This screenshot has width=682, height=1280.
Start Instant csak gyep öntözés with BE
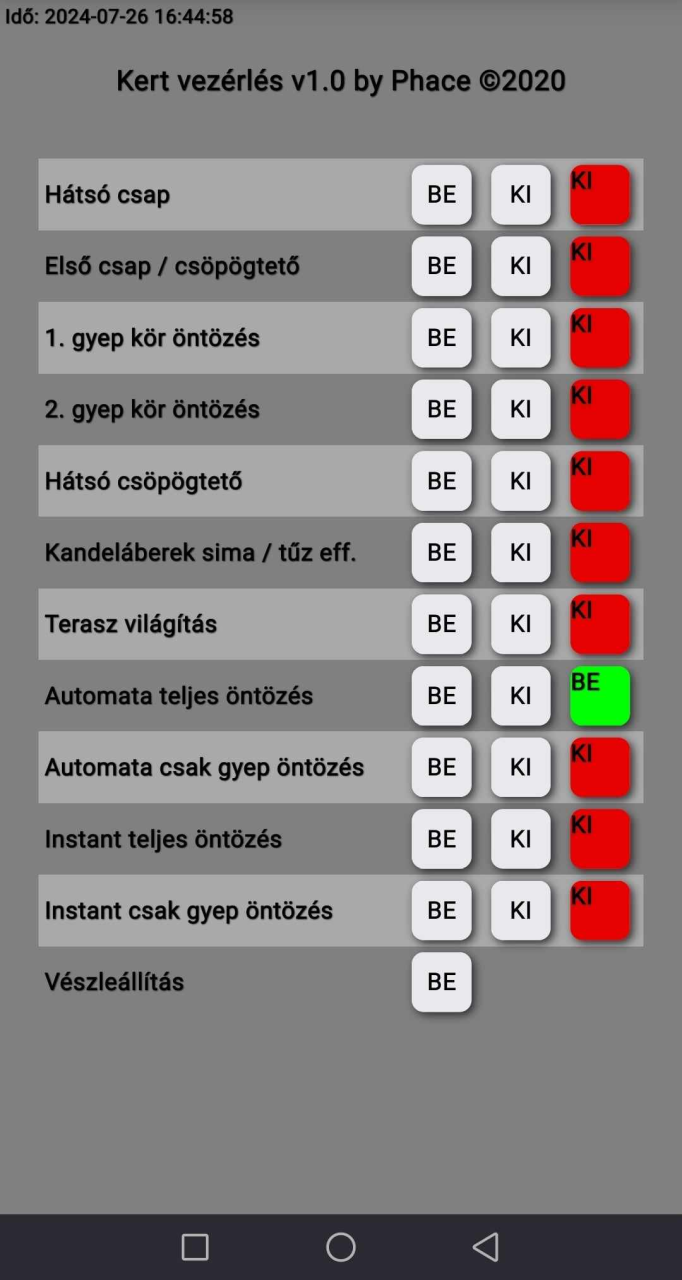(x=441, y=910)
